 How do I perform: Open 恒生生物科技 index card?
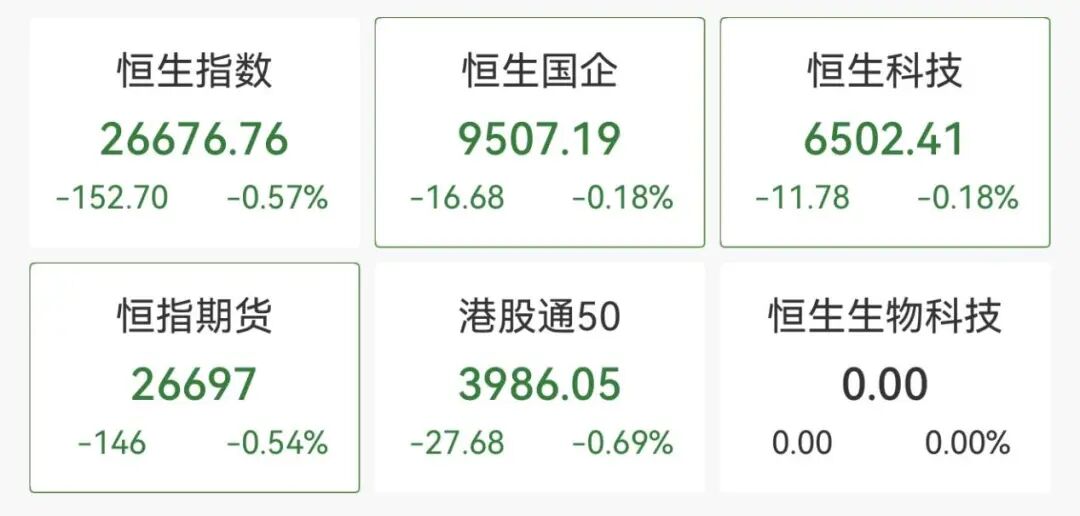tap(885, 378)
